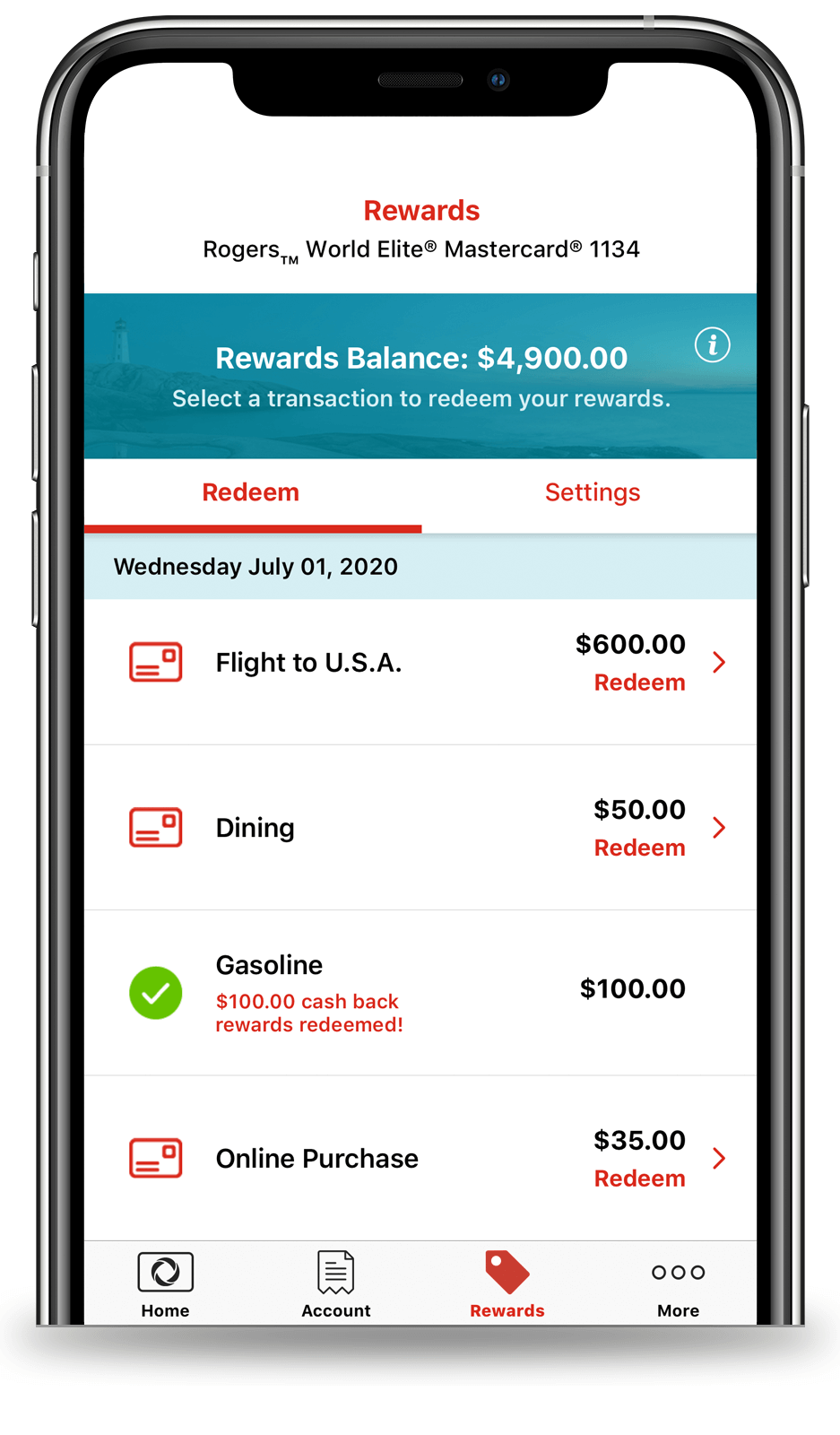Open the redeemed Gasoline transaction
Viewport: 840px width, 1435px height.
(420, 993)
